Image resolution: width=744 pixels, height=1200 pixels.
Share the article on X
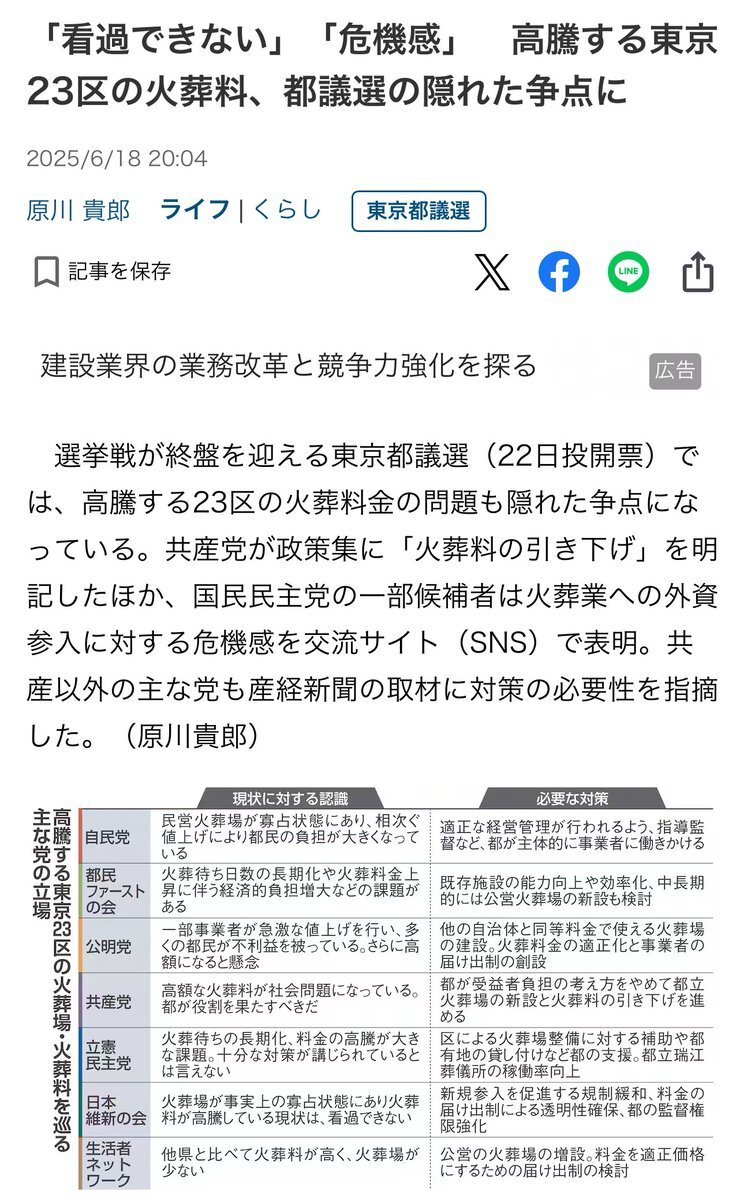pyautogui.click(x=491, y=272)
